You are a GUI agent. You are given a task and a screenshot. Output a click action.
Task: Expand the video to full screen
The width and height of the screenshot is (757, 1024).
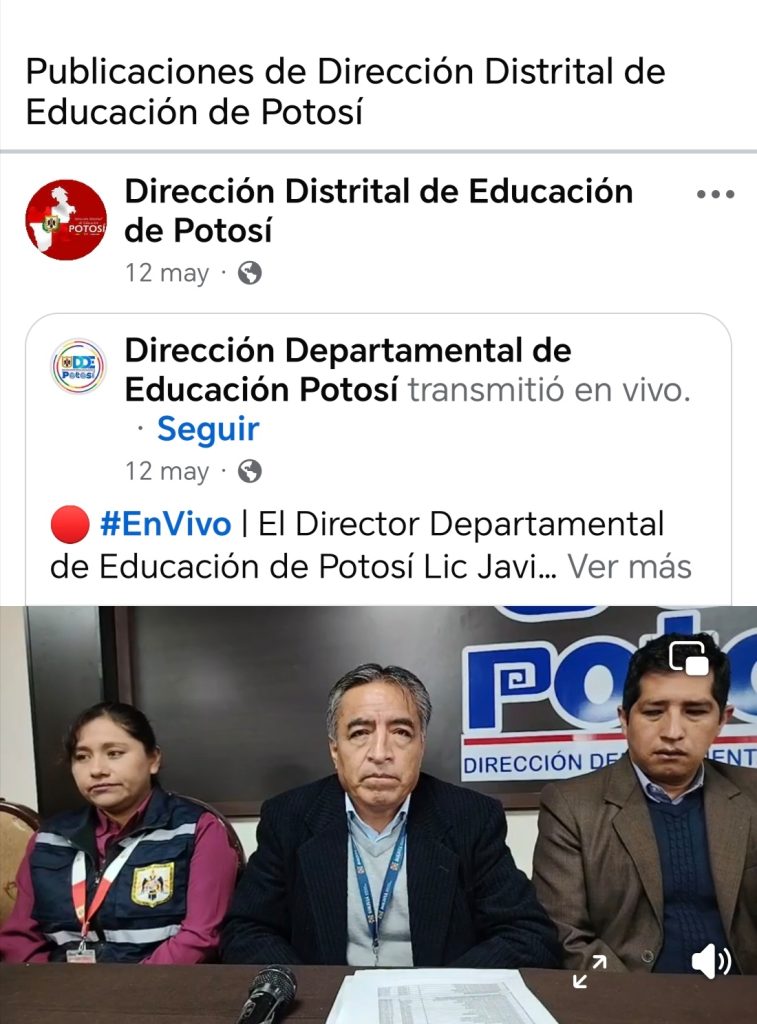pos(590,971)
